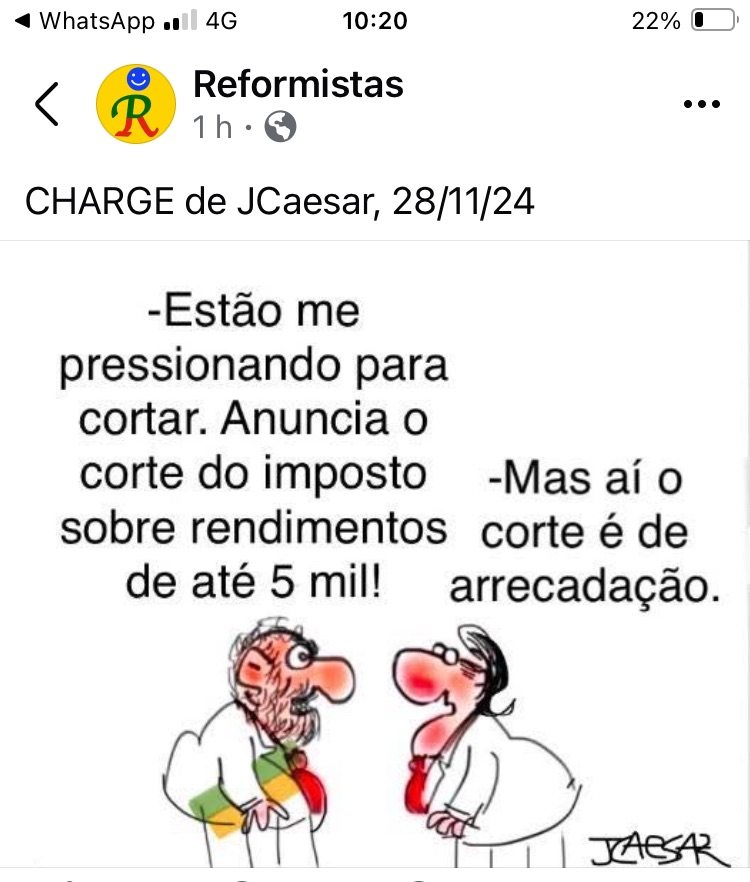Open the post's three-dot options menu
This screenshot has width=750, height=882.
click(x=701, y=104)
